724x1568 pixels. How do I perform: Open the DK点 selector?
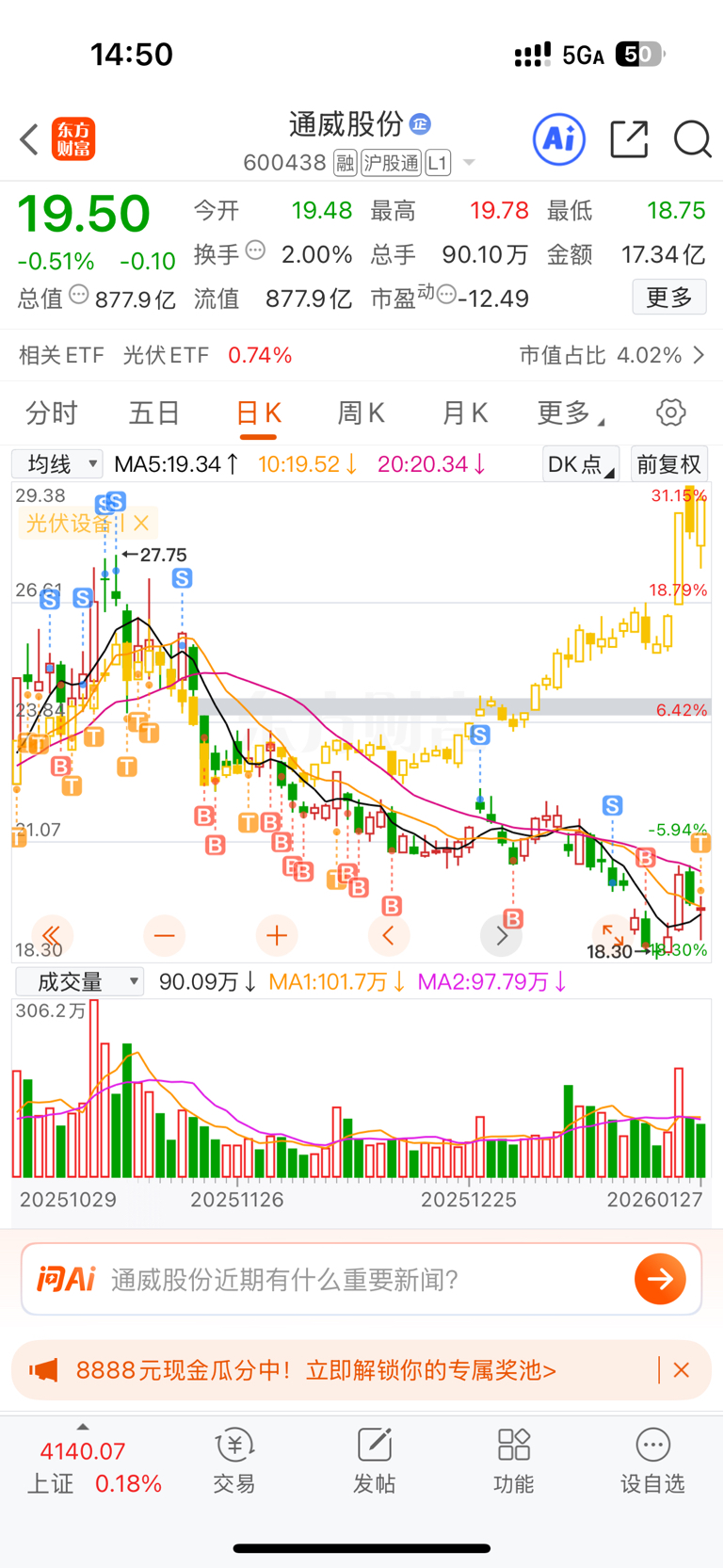580,463
